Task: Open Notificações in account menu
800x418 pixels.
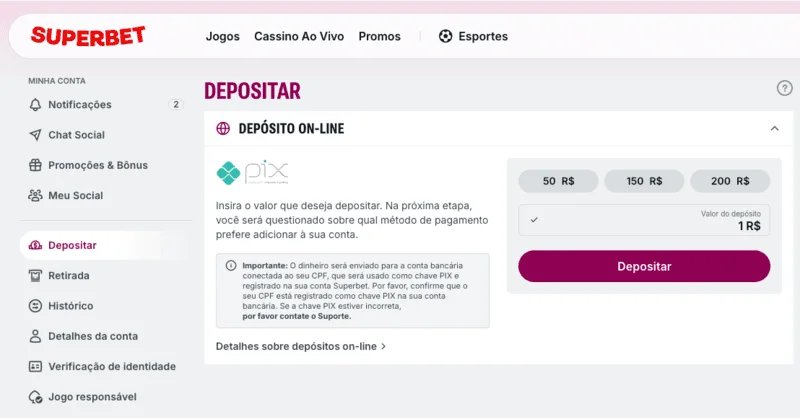Action: 80,104
